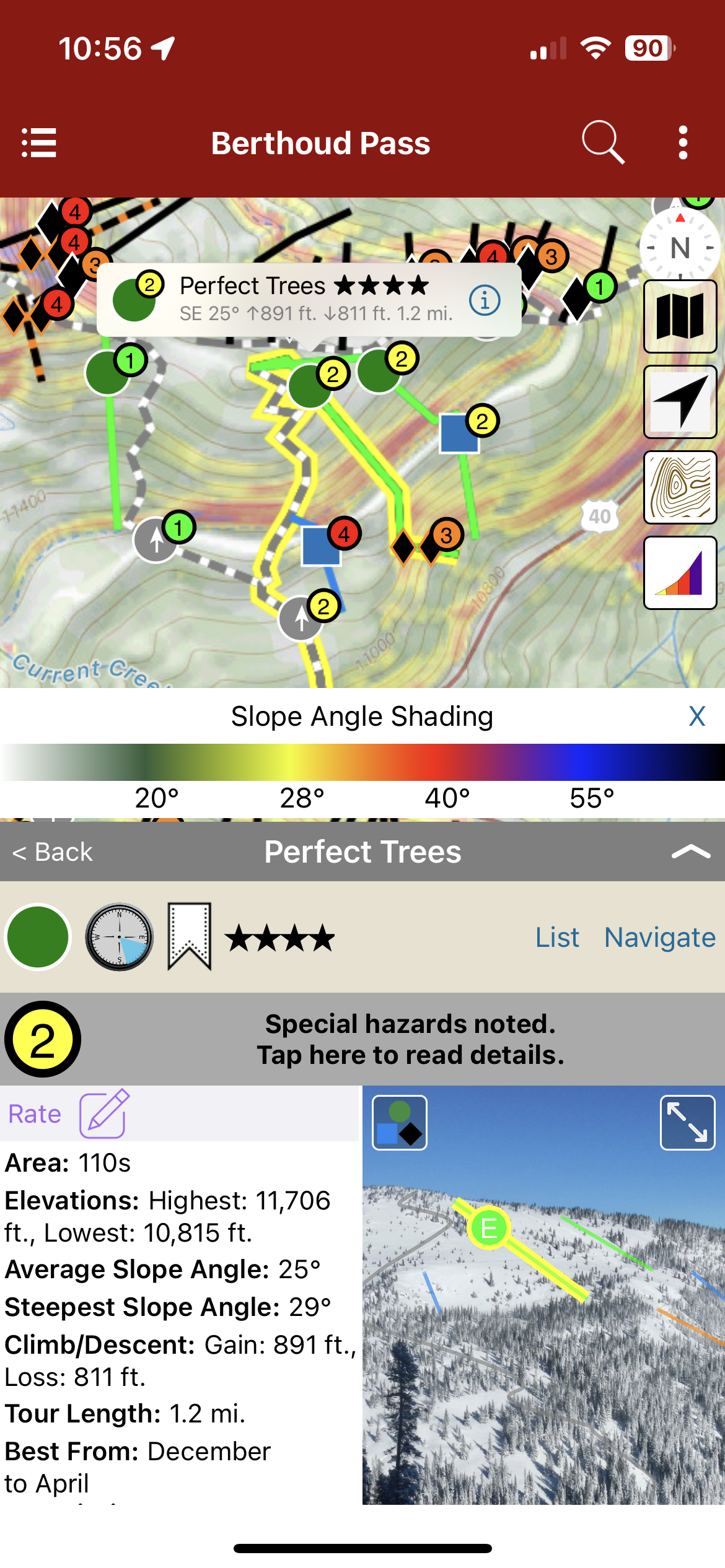
Task: Tap the aspect compass dial icon
Action: [x=120, y=936]
